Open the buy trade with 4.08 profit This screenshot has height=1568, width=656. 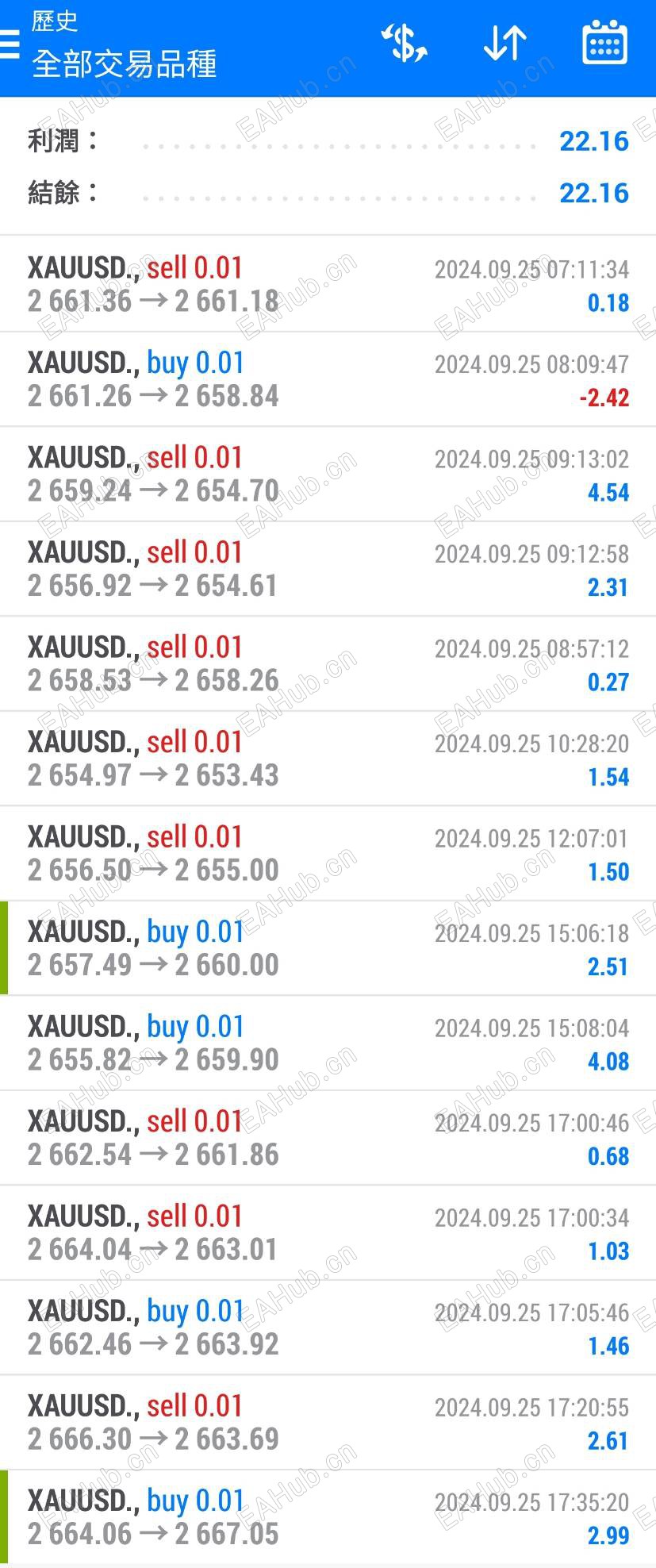point(328,1043)
